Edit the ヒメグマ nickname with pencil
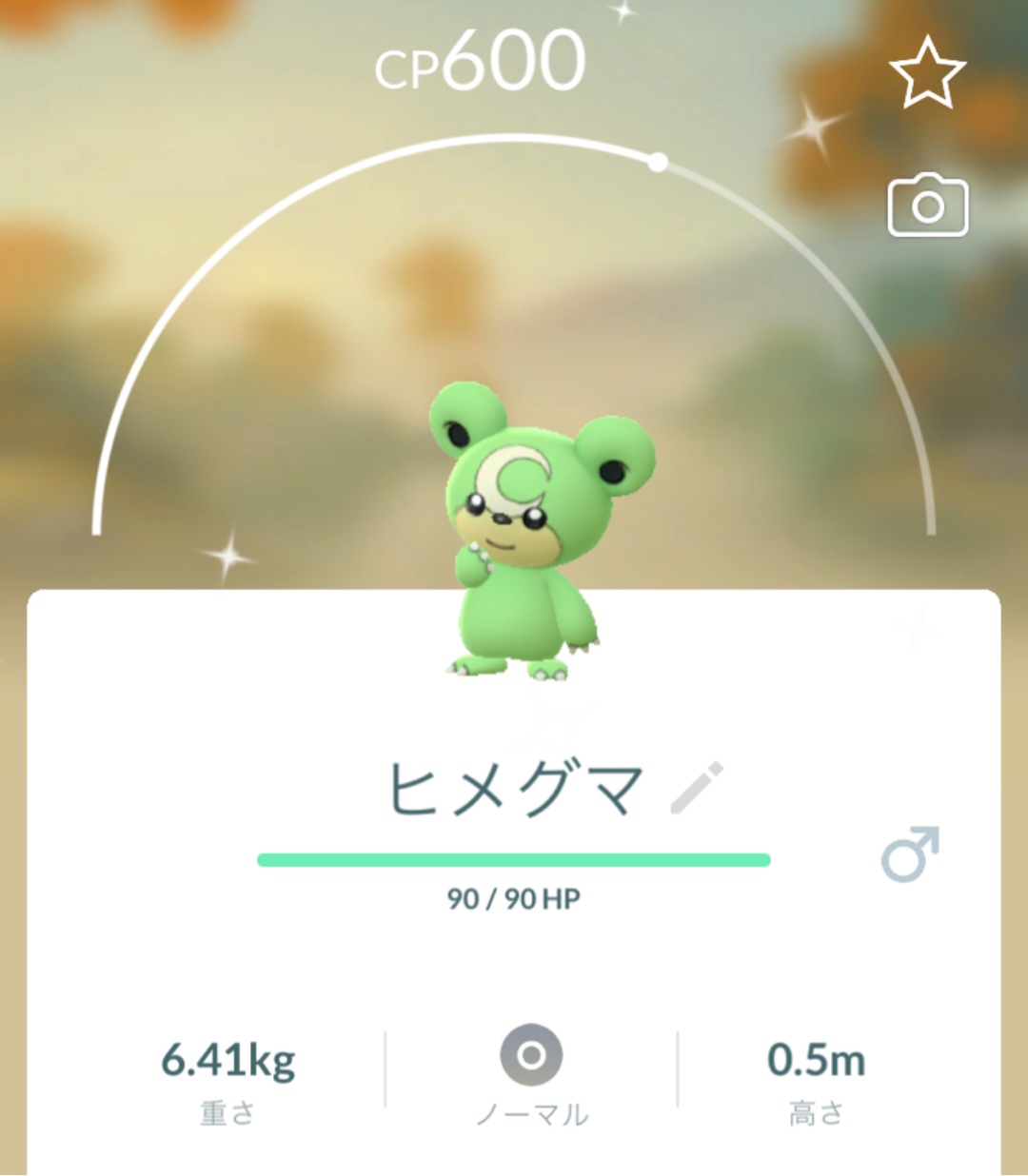The width and height of the screenshot is (1028, 1176). (x=697, y=788)
